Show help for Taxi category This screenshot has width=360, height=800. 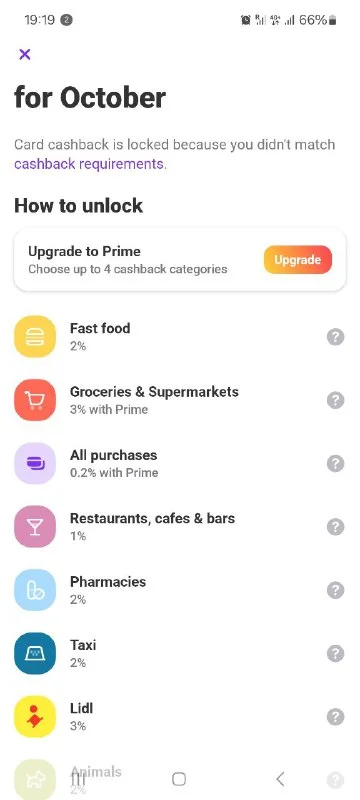(335, 653)
